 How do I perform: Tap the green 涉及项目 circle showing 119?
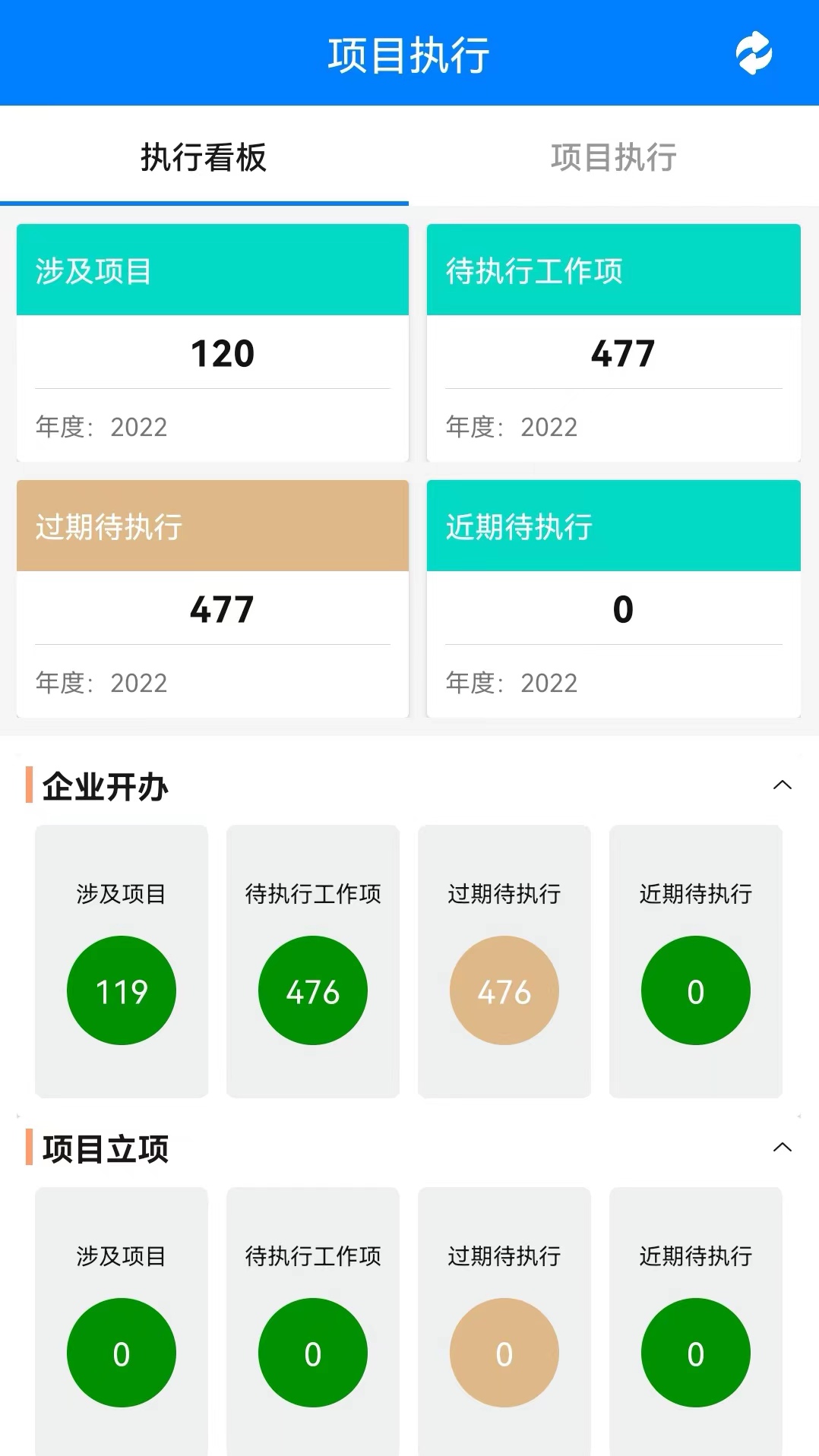coord(122,990)
